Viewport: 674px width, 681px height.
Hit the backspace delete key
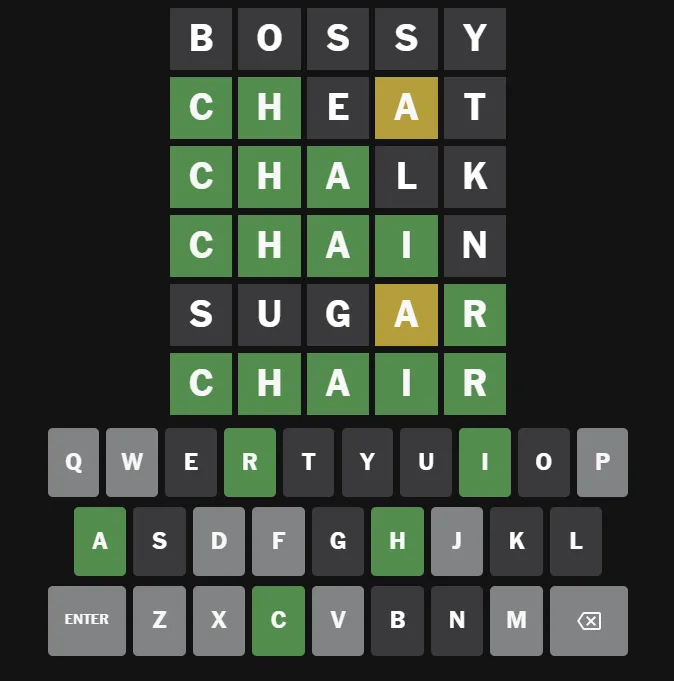pyautogui.click(x=589, y=620)
